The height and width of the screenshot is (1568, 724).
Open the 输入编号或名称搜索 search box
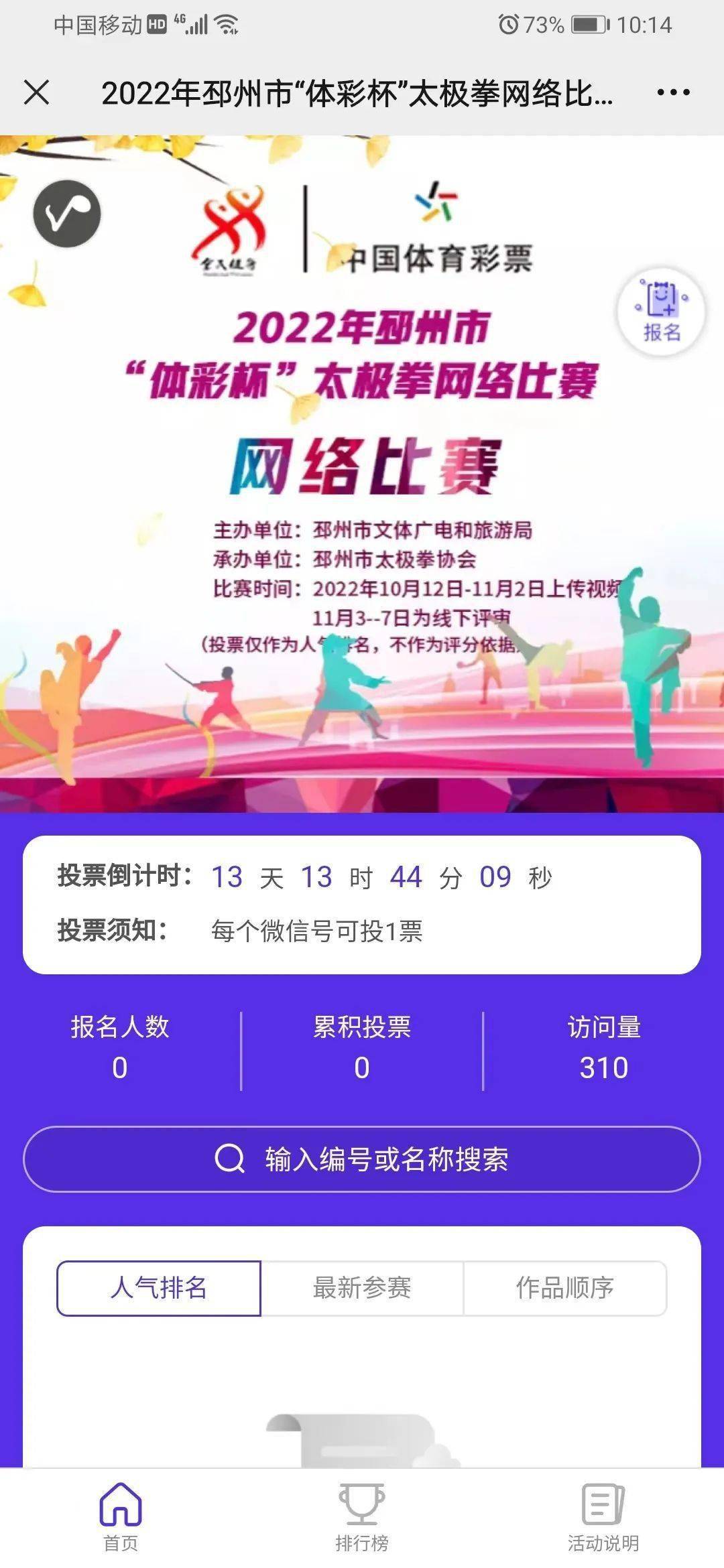click(x=362, y=1159)
